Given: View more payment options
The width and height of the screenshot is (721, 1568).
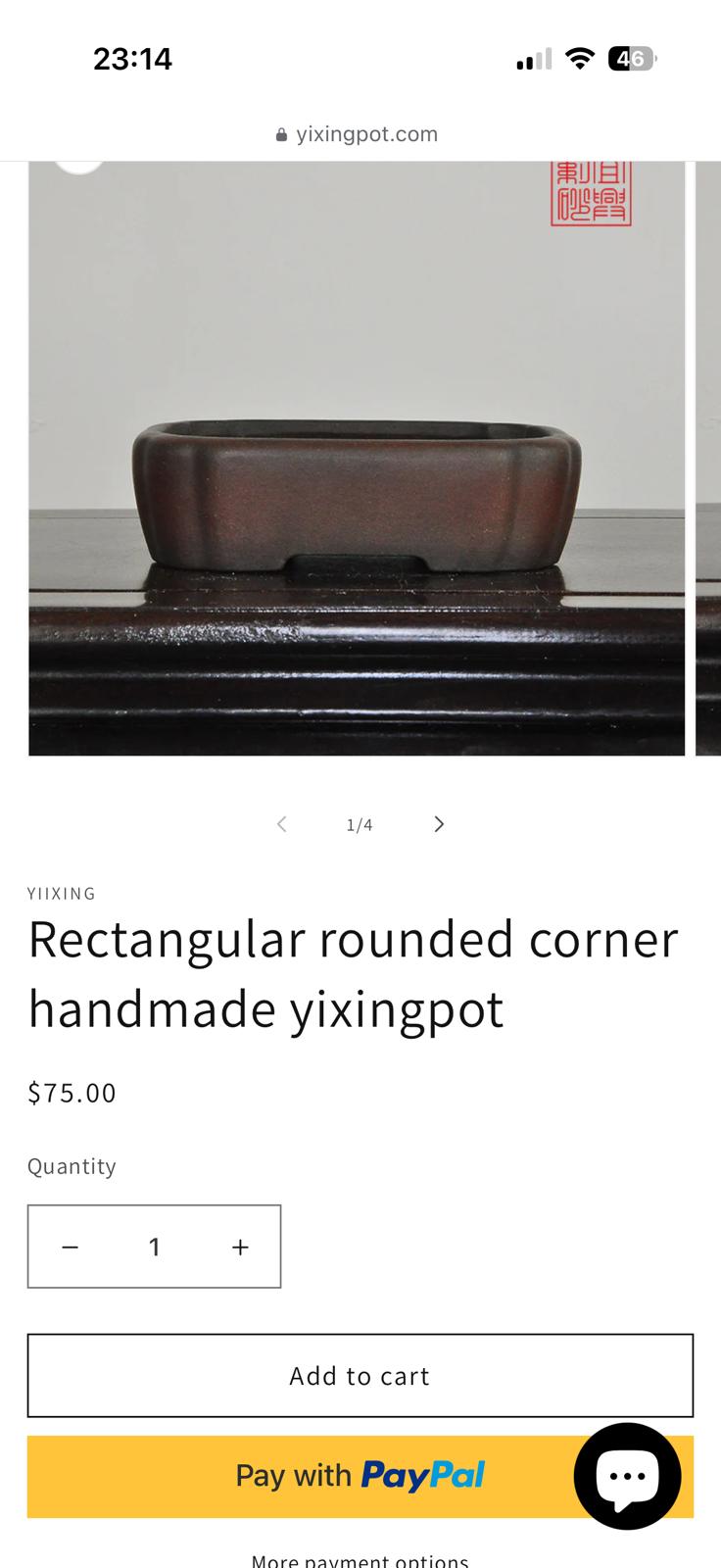Looking at the screenshot, I should [x=360, y=1559].
